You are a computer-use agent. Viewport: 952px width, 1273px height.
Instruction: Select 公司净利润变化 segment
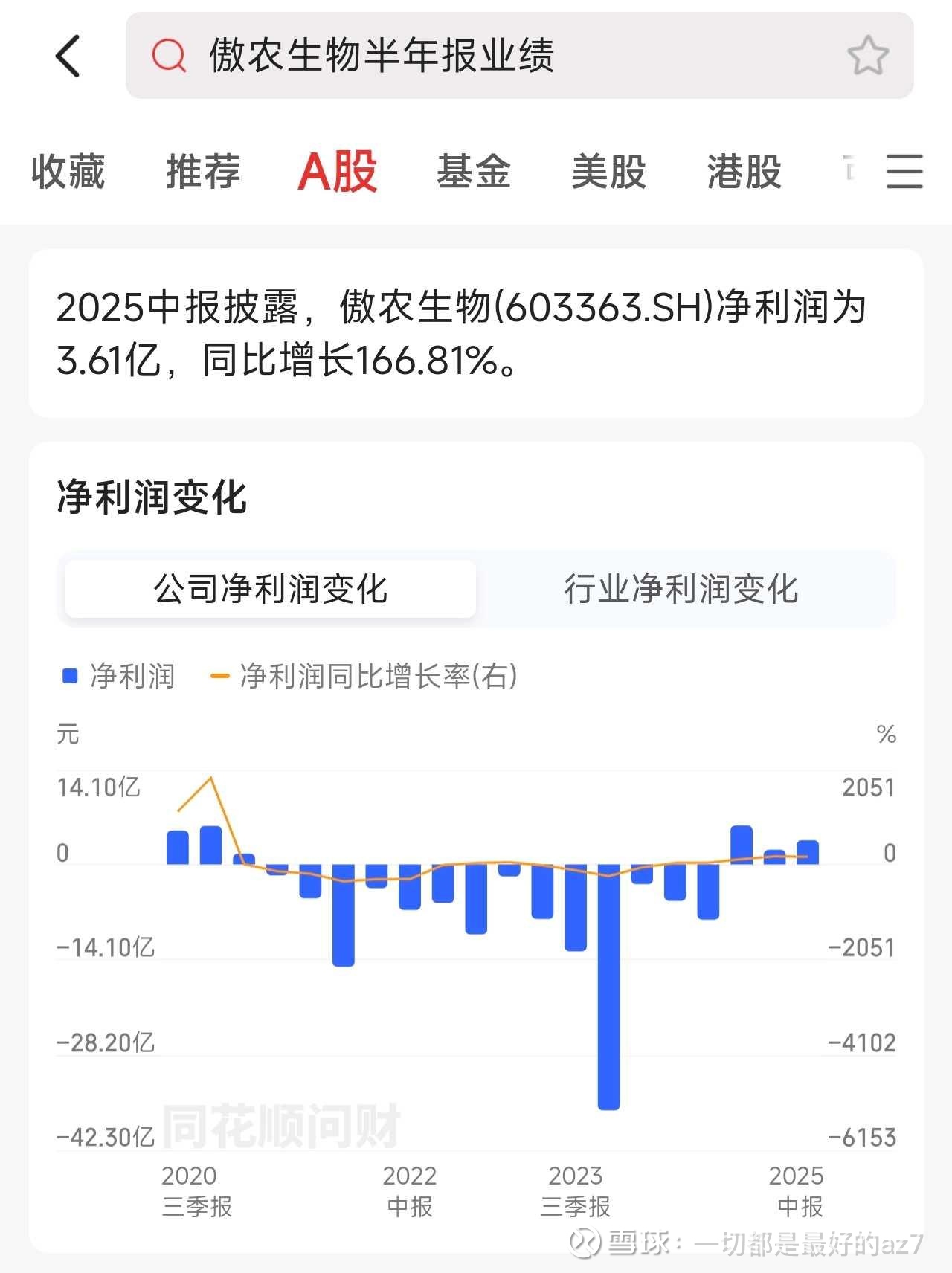(x=271, y=589)
